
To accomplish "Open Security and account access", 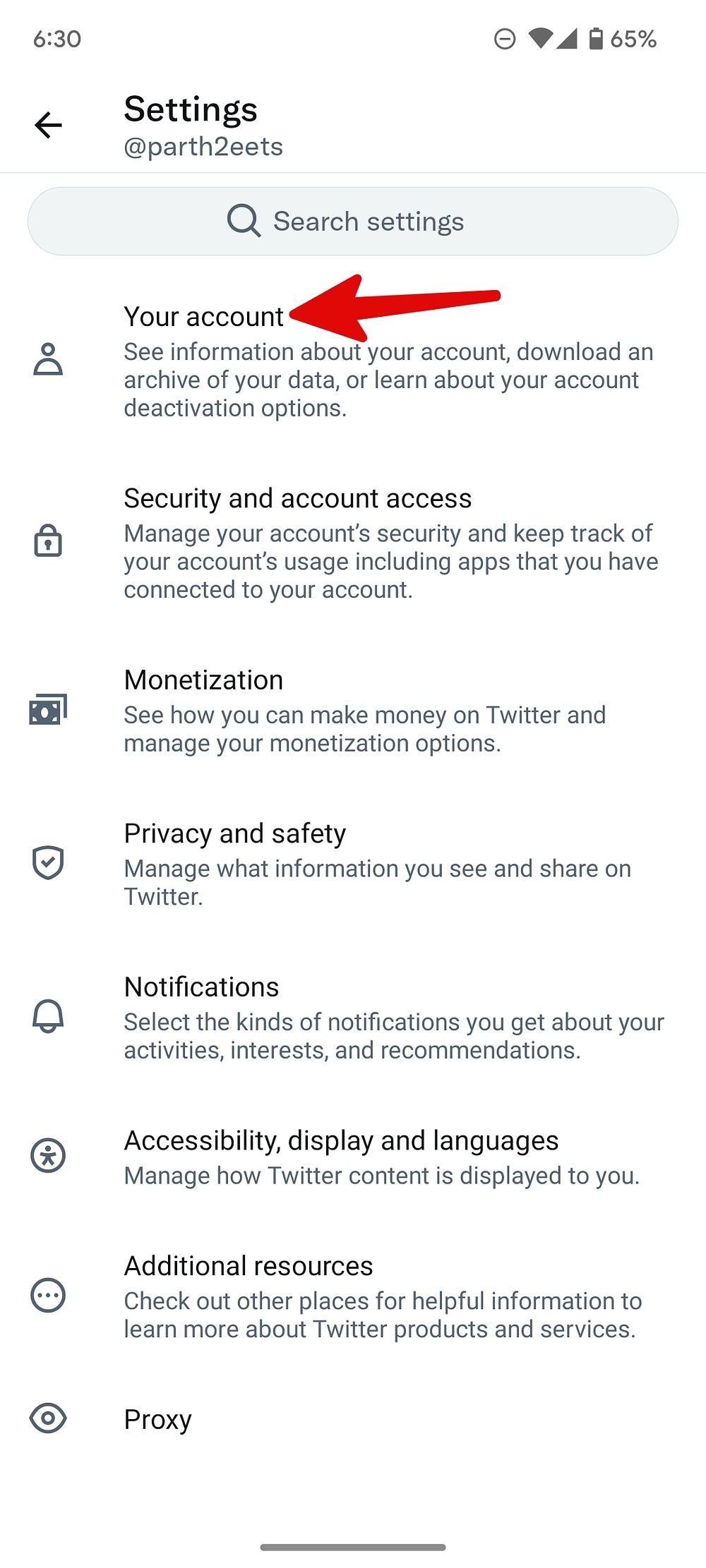I will [x=353, y=543].
